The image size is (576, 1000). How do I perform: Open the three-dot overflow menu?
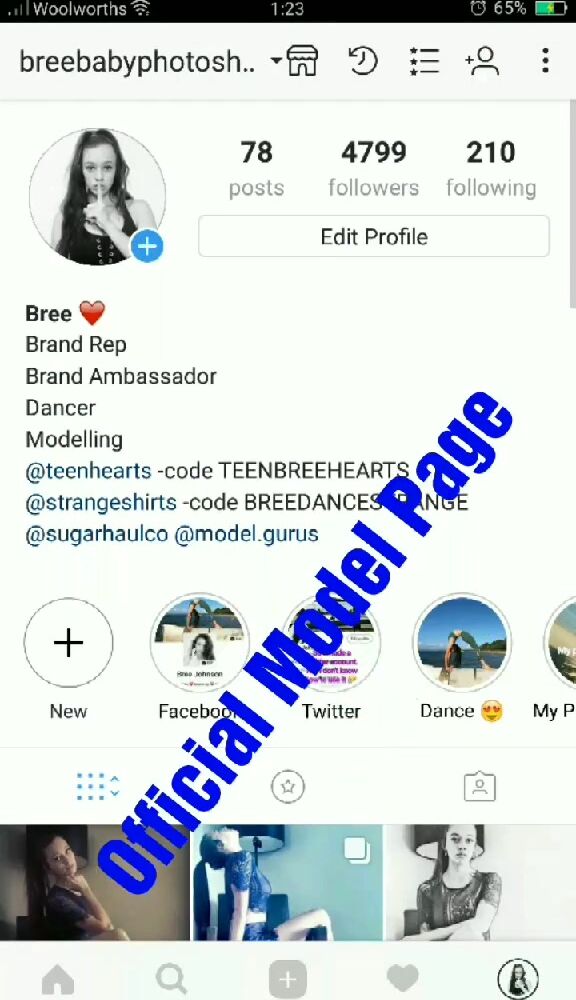[545, 61]
